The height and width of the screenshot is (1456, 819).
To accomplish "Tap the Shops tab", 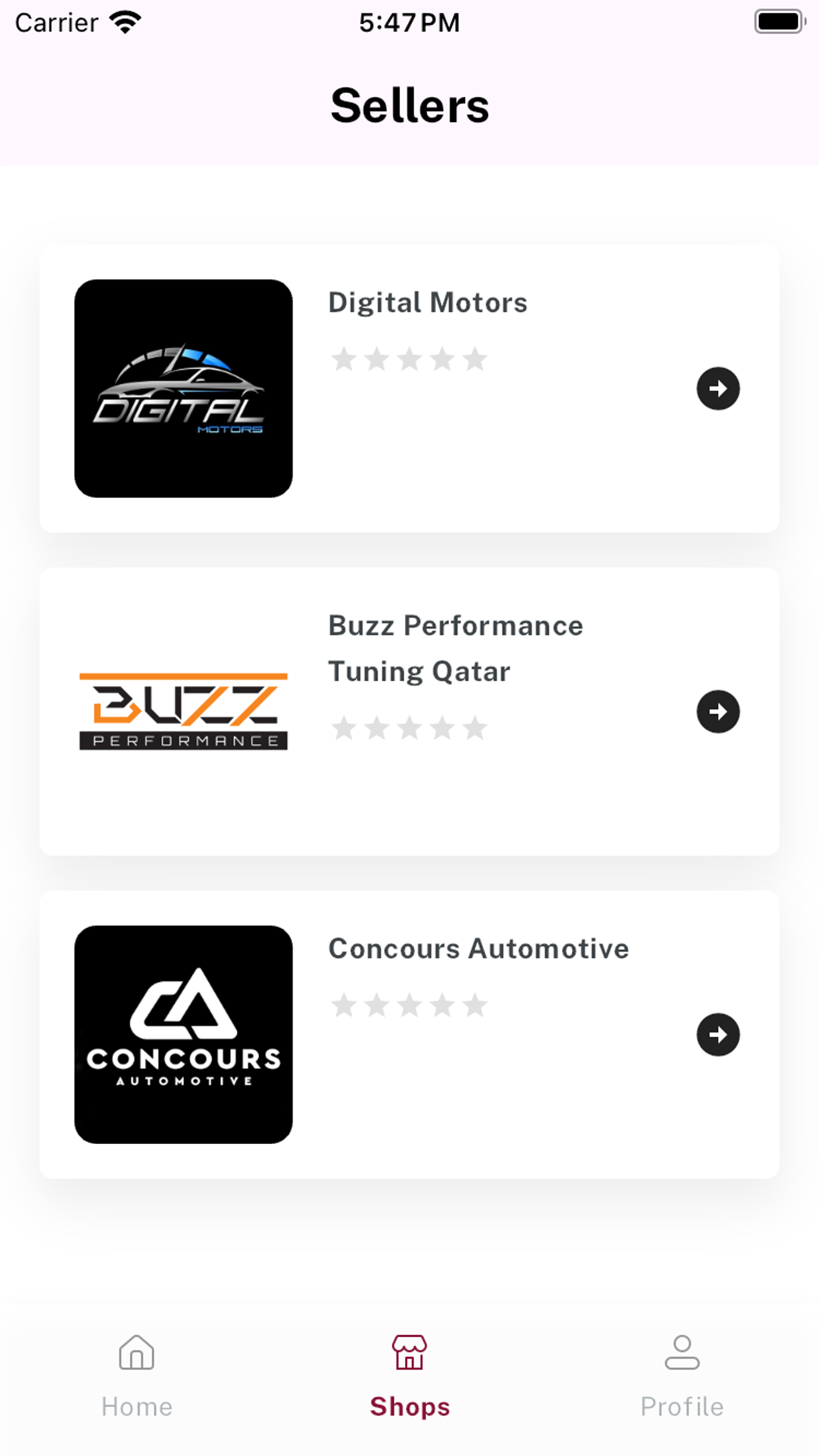I will pos(409,1376).
